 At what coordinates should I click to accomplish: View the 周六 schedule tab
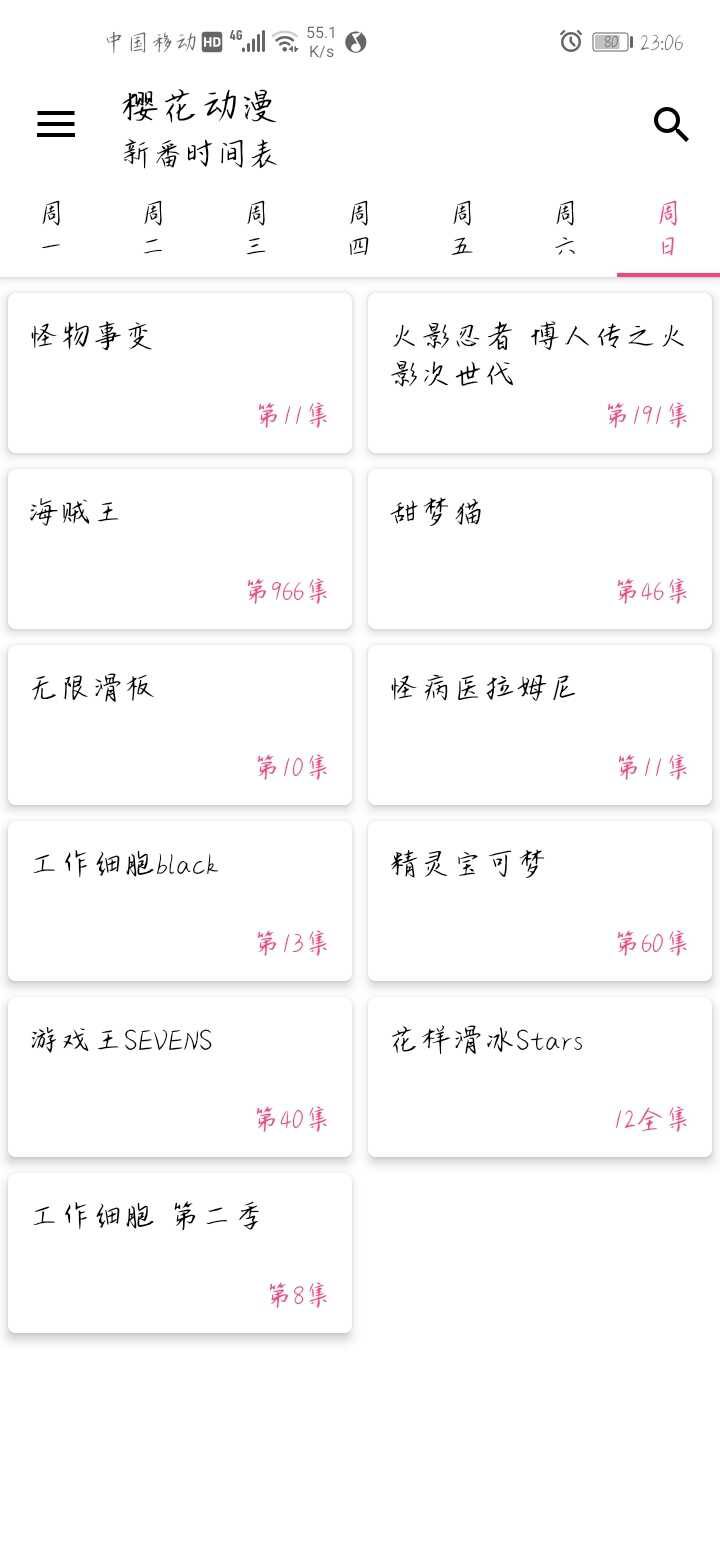565,230
